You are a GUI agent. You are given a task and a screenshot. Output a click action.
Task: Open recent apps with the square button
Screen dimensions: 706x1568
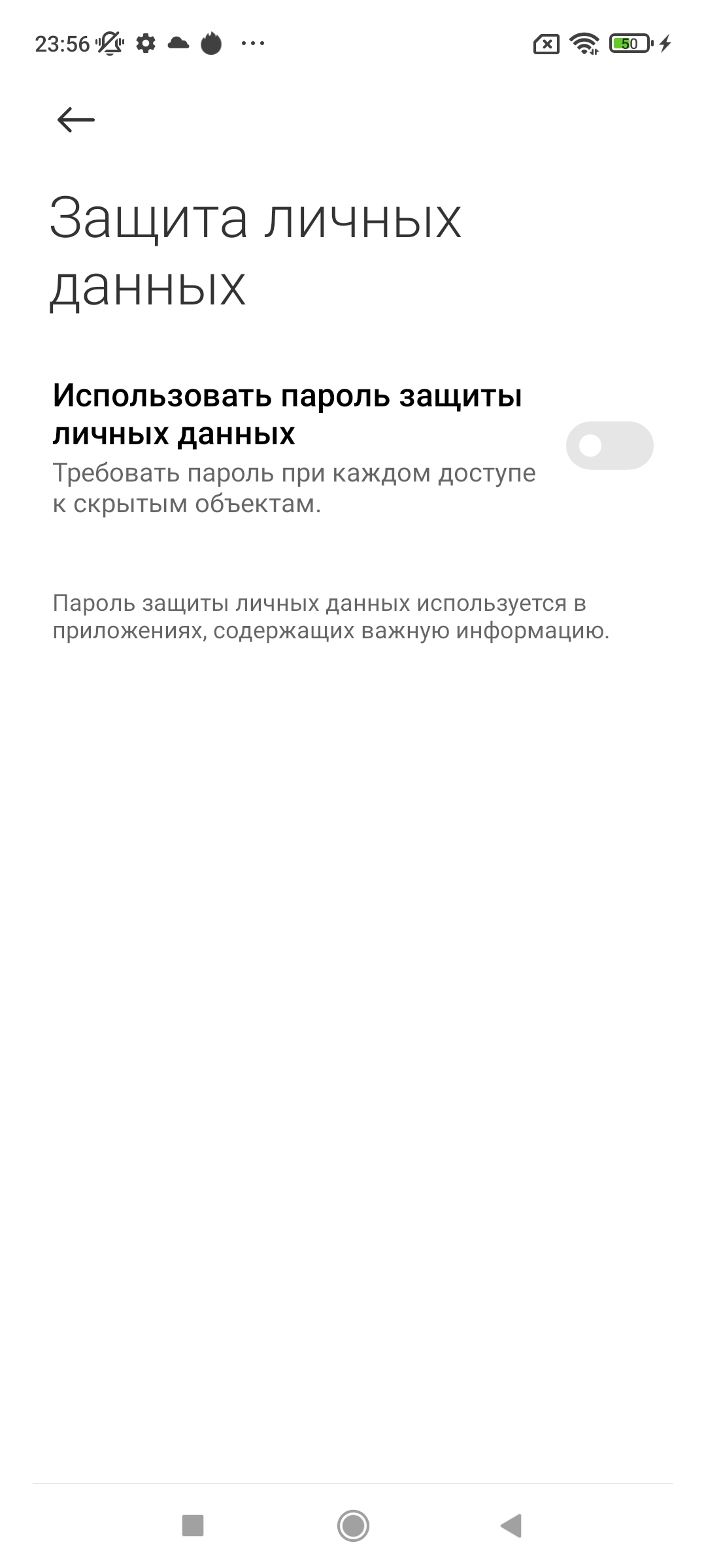(x=193, y=1526)
